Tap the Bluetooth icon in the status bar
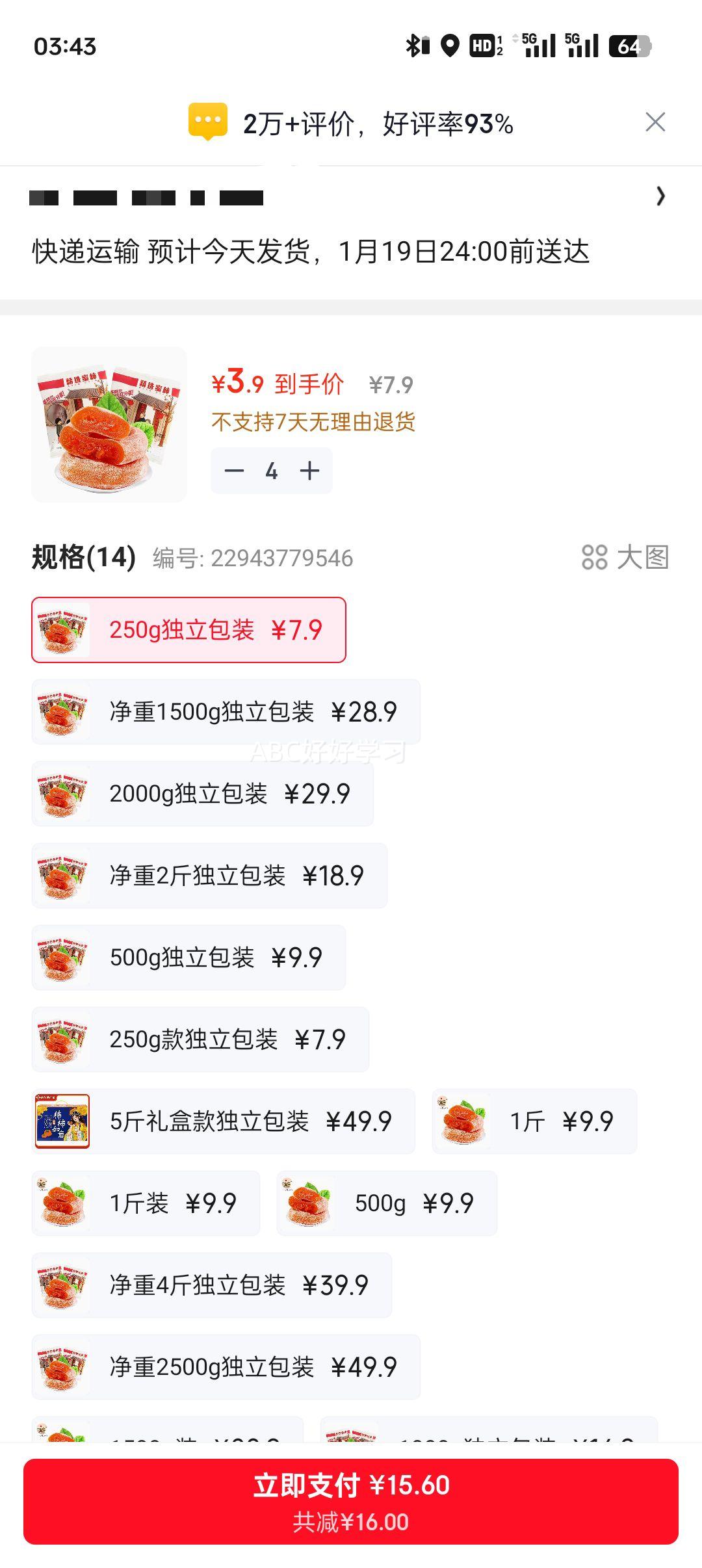This screenshot has width=702, height=1568. point(414,46)
